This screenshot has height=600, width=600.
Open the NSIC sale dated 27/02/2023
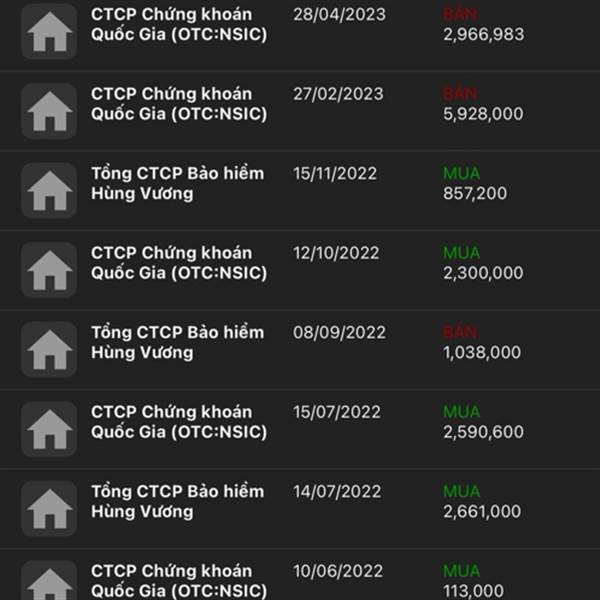point(300,111)
